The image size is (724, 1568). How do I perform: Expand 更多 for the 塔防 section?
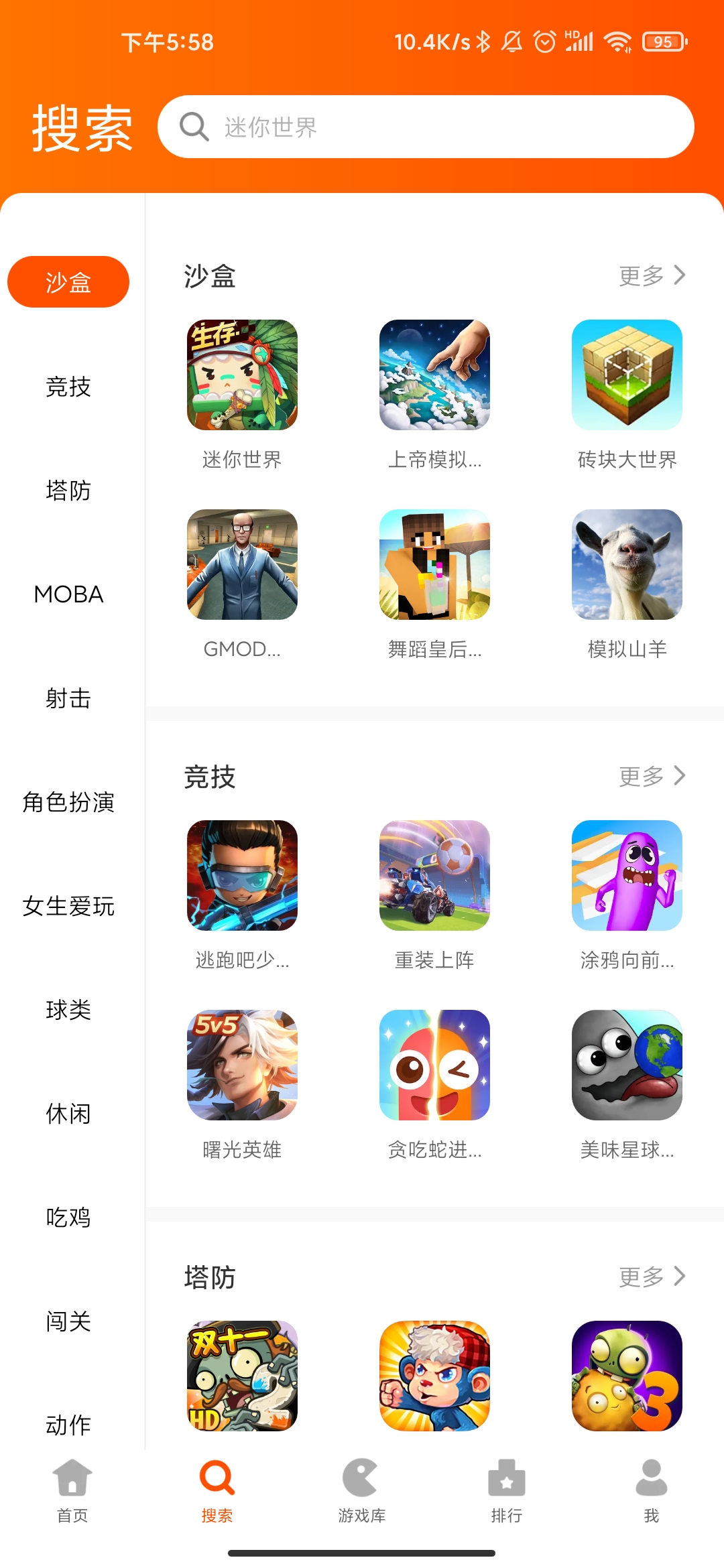coord(651,1277)
